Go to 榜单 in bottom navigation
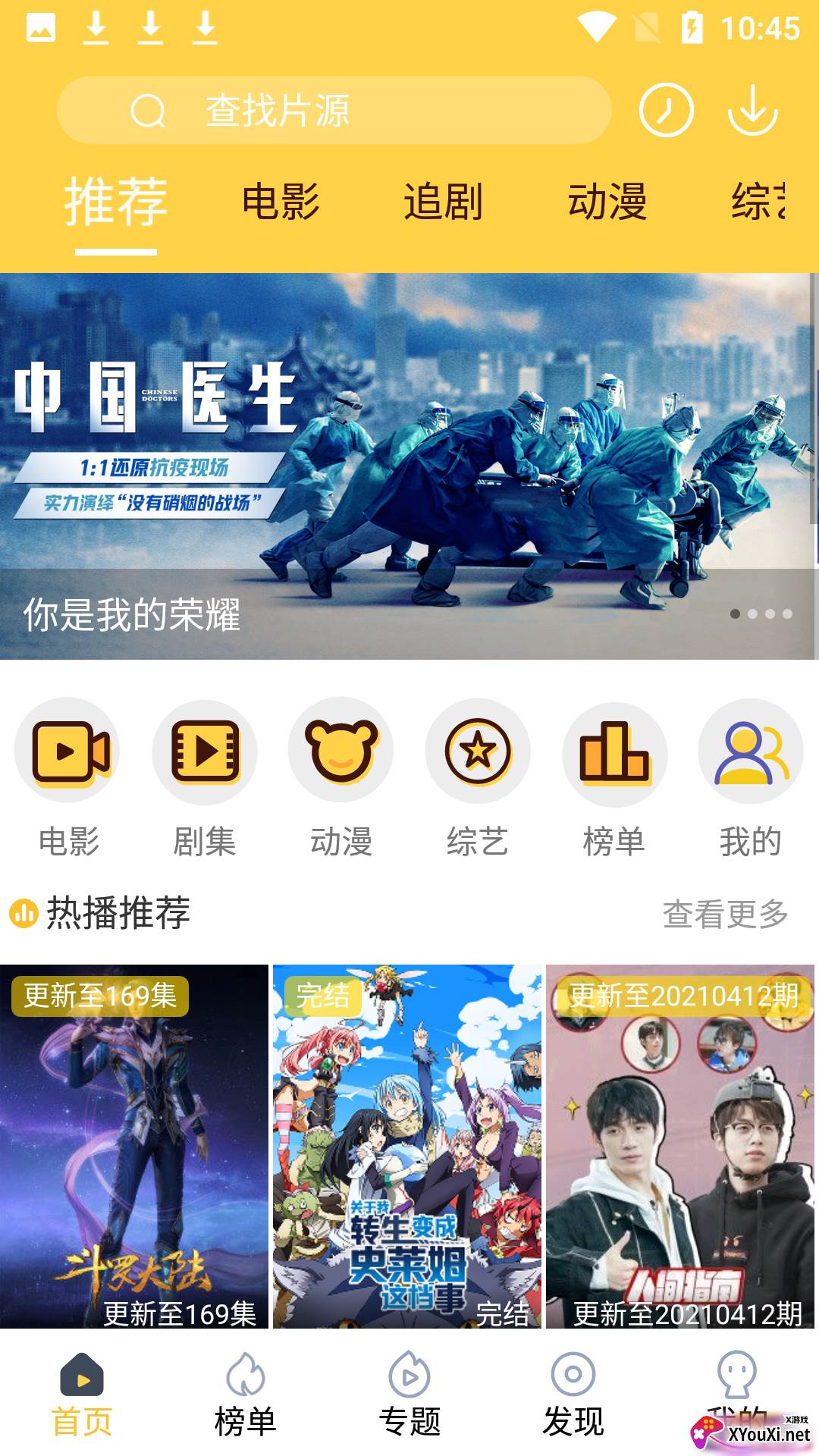819x1456 pixels. point(245,1395)
